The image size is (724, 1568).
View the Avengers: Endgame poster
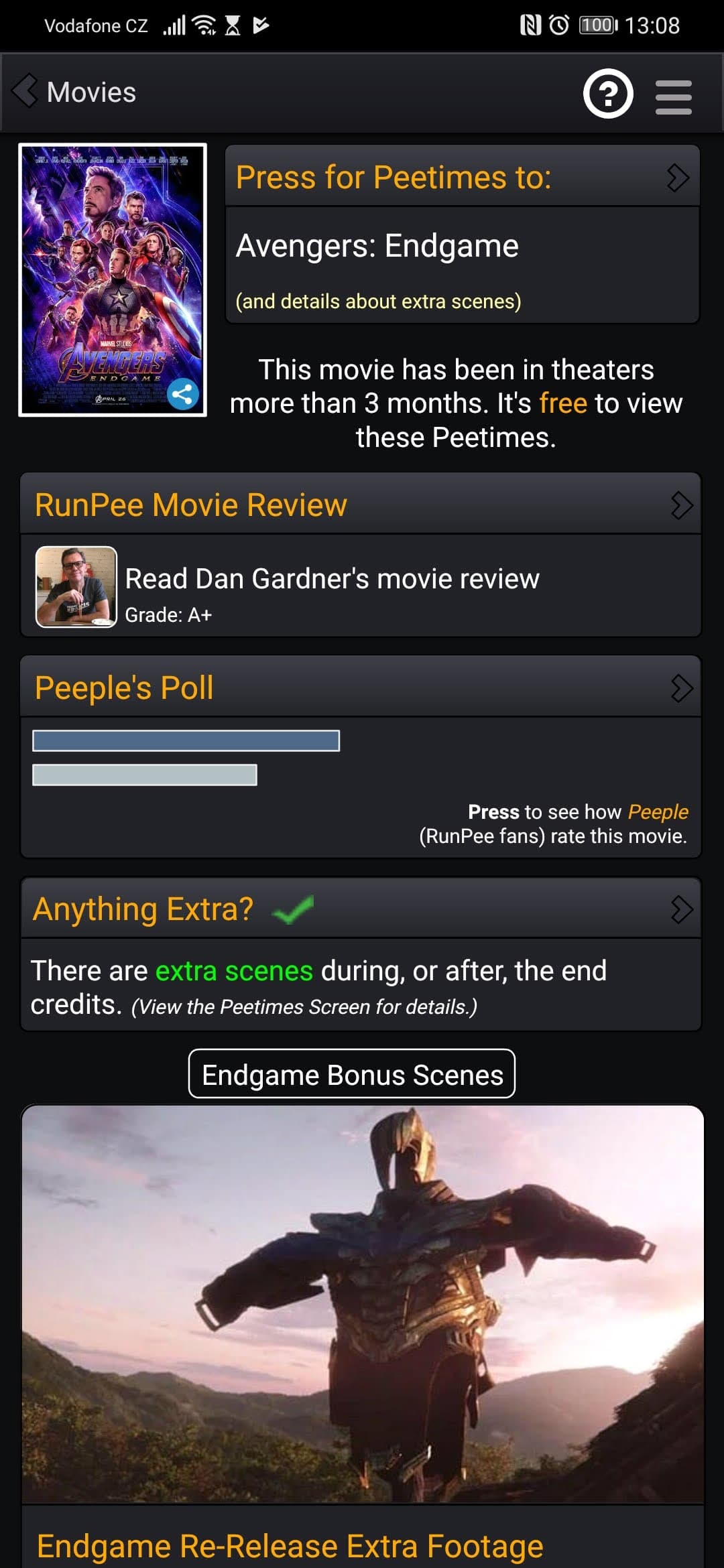[113, 279]
